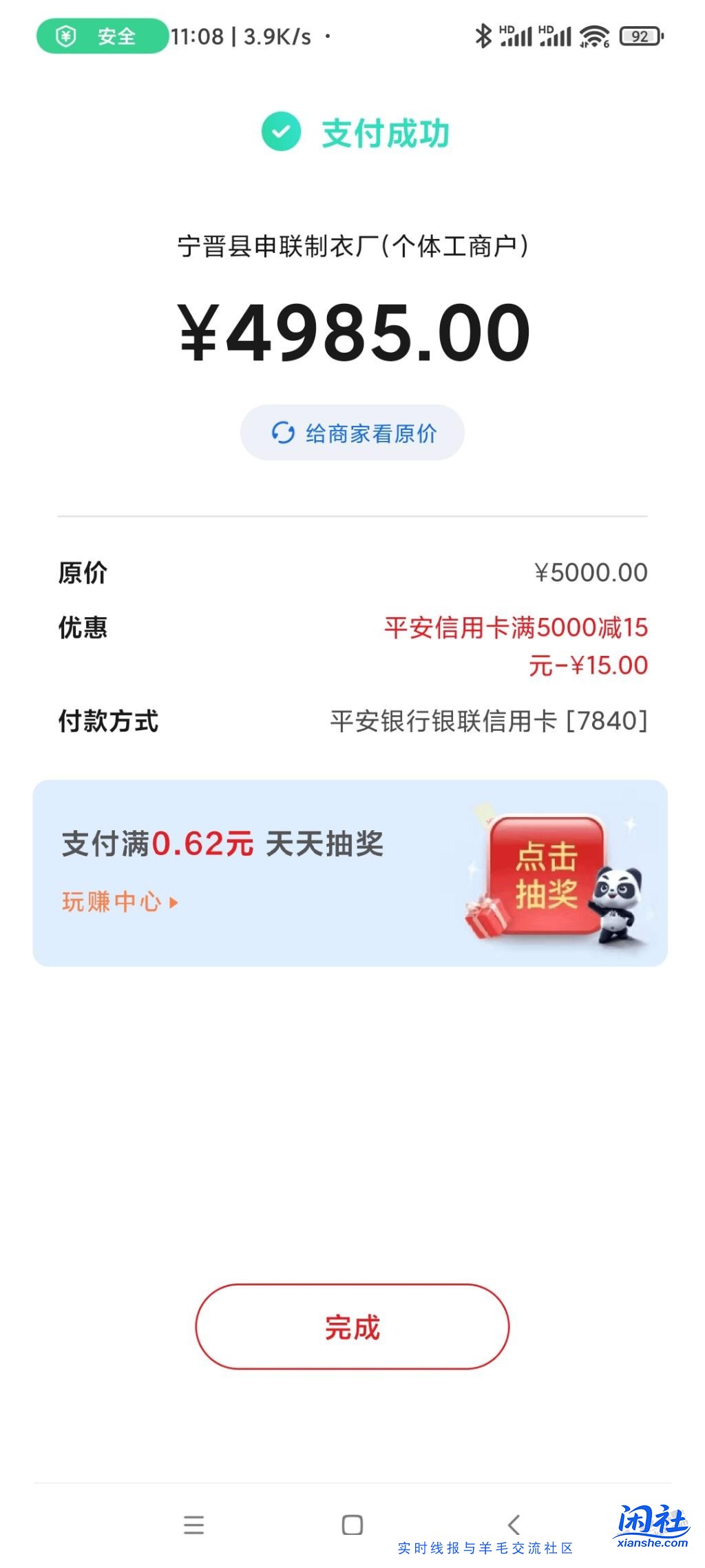Expand 玩赚中心 via its arrow chevron
The height and width of the screenshot is (1568, 705).
click(173, 902)
